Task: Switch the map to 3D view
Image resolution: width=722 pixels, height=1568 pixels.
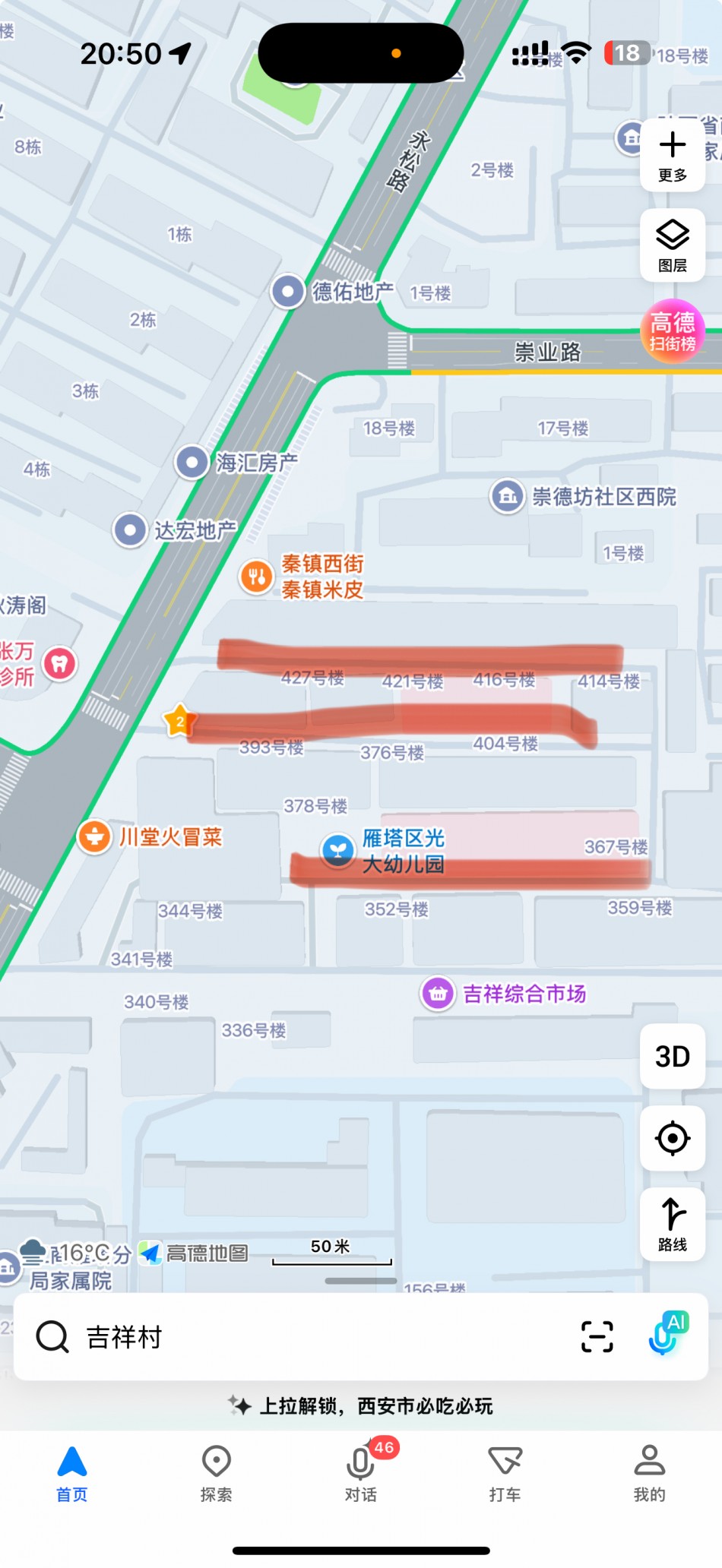Action: pyautogui.click(x=673, y=1057)
